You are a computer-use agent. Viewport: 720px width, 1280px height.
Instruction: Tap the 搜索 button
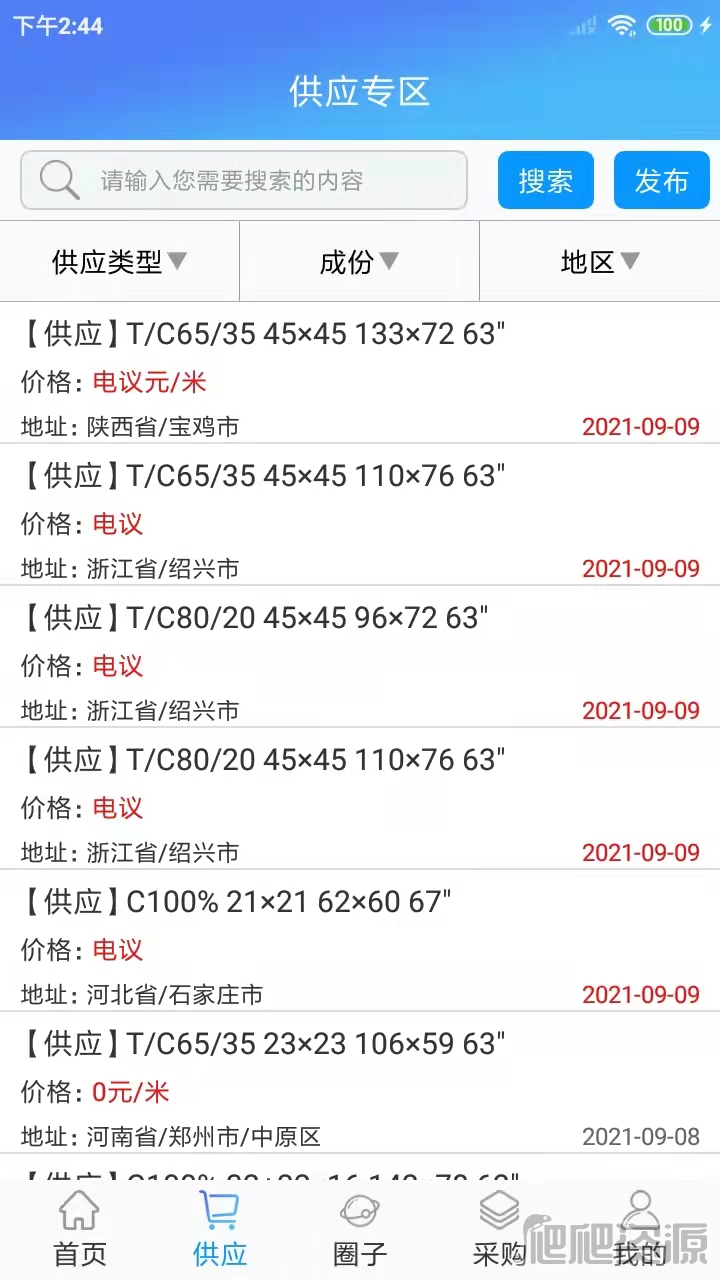[546, 180]
